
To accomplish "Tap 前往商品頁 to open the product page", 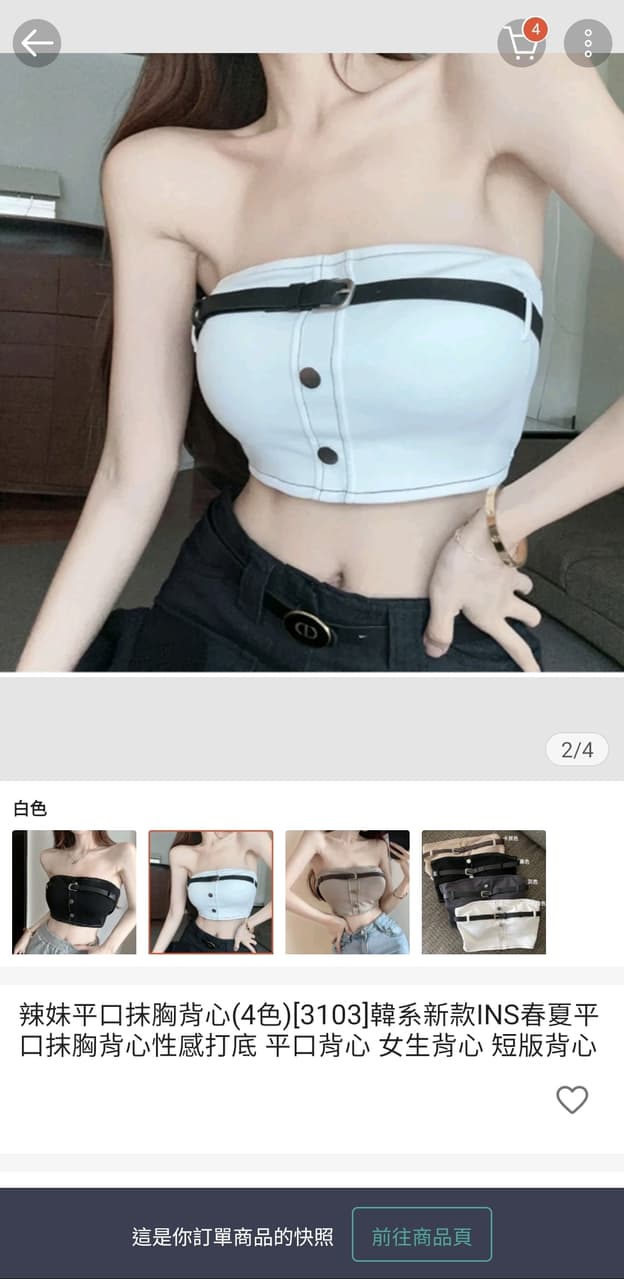I will tap(422, 1236).
